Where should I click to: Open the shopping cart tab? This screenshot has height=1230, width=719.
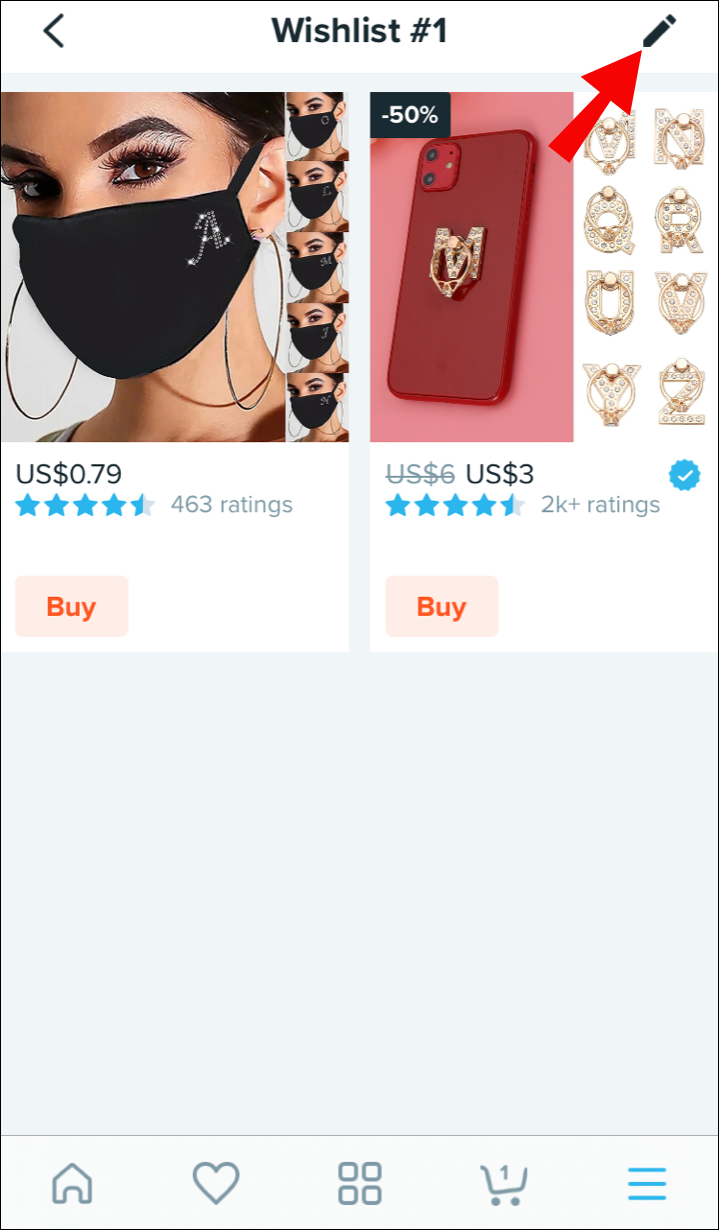[503, 1184]
